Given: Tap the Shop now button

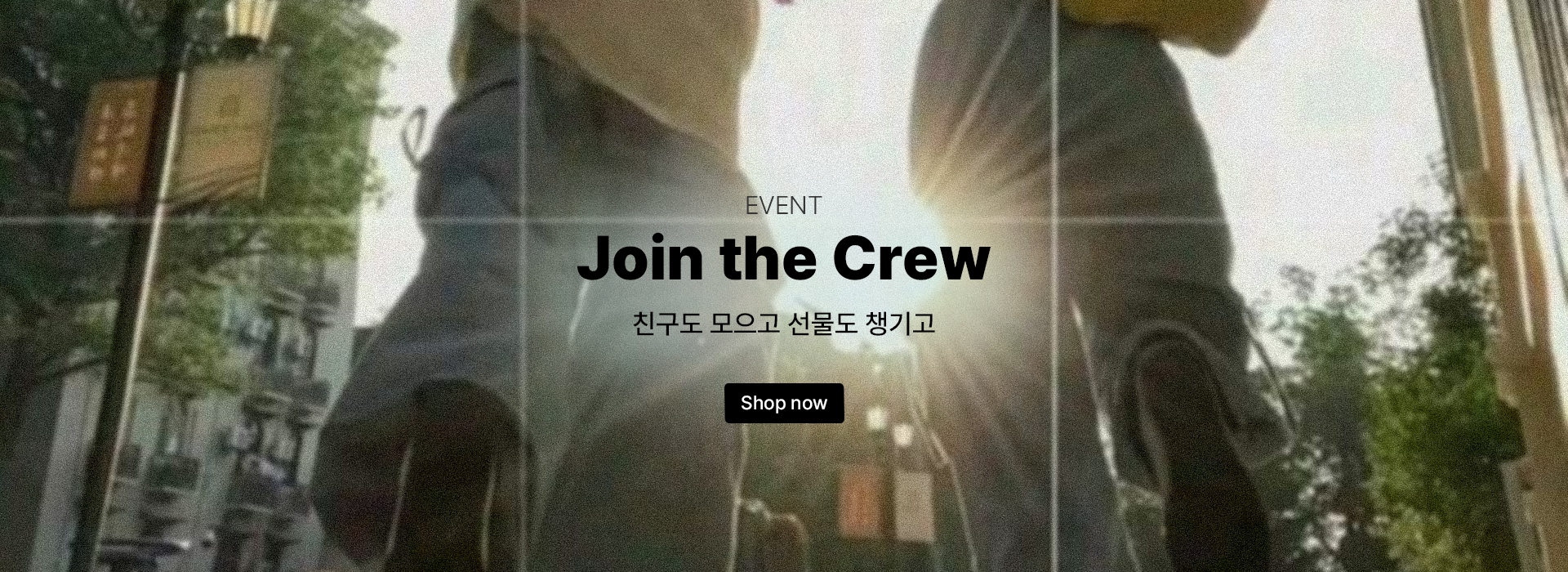Looking at the screenshot, I should [x=783, y=403].
